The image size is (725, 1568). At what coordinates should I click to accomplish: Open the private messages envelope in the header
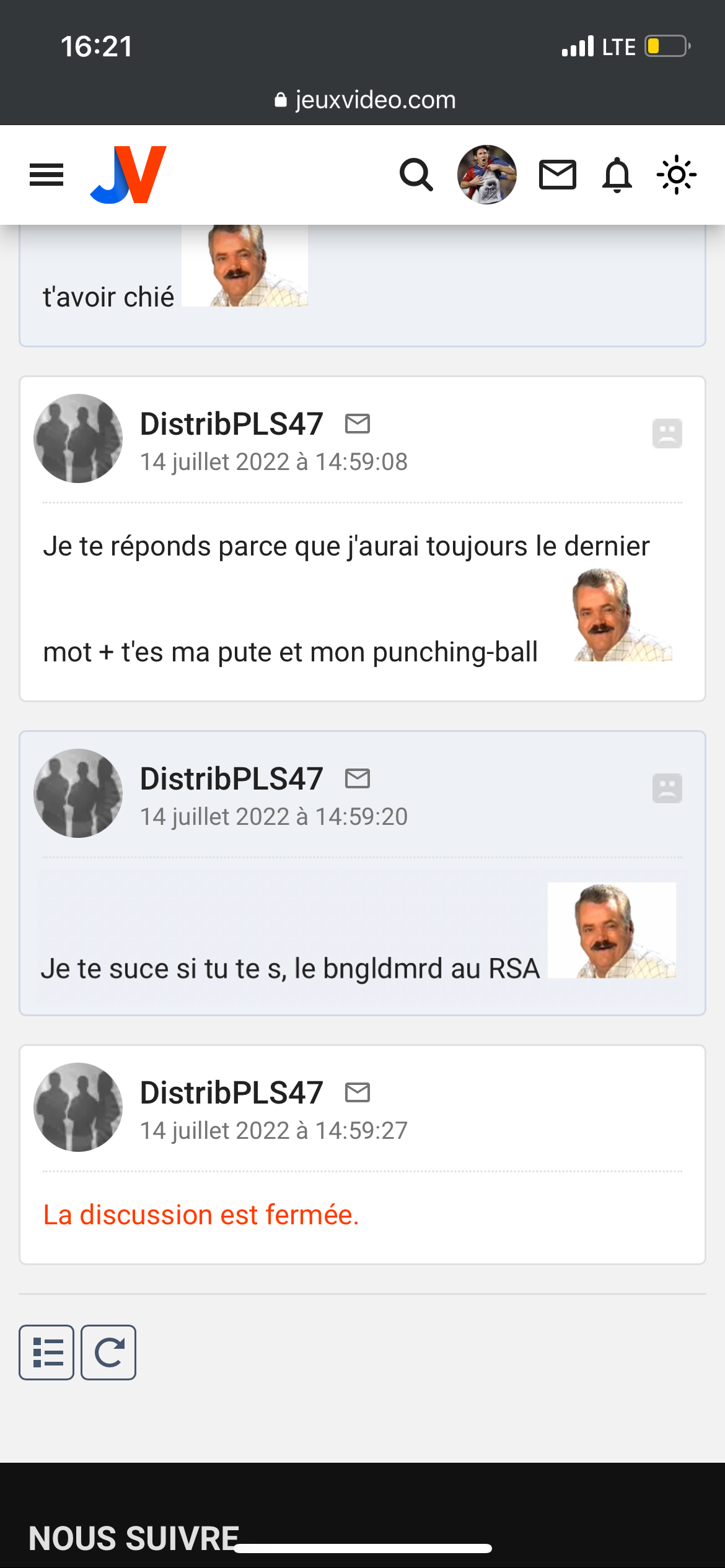click(558, 175)
